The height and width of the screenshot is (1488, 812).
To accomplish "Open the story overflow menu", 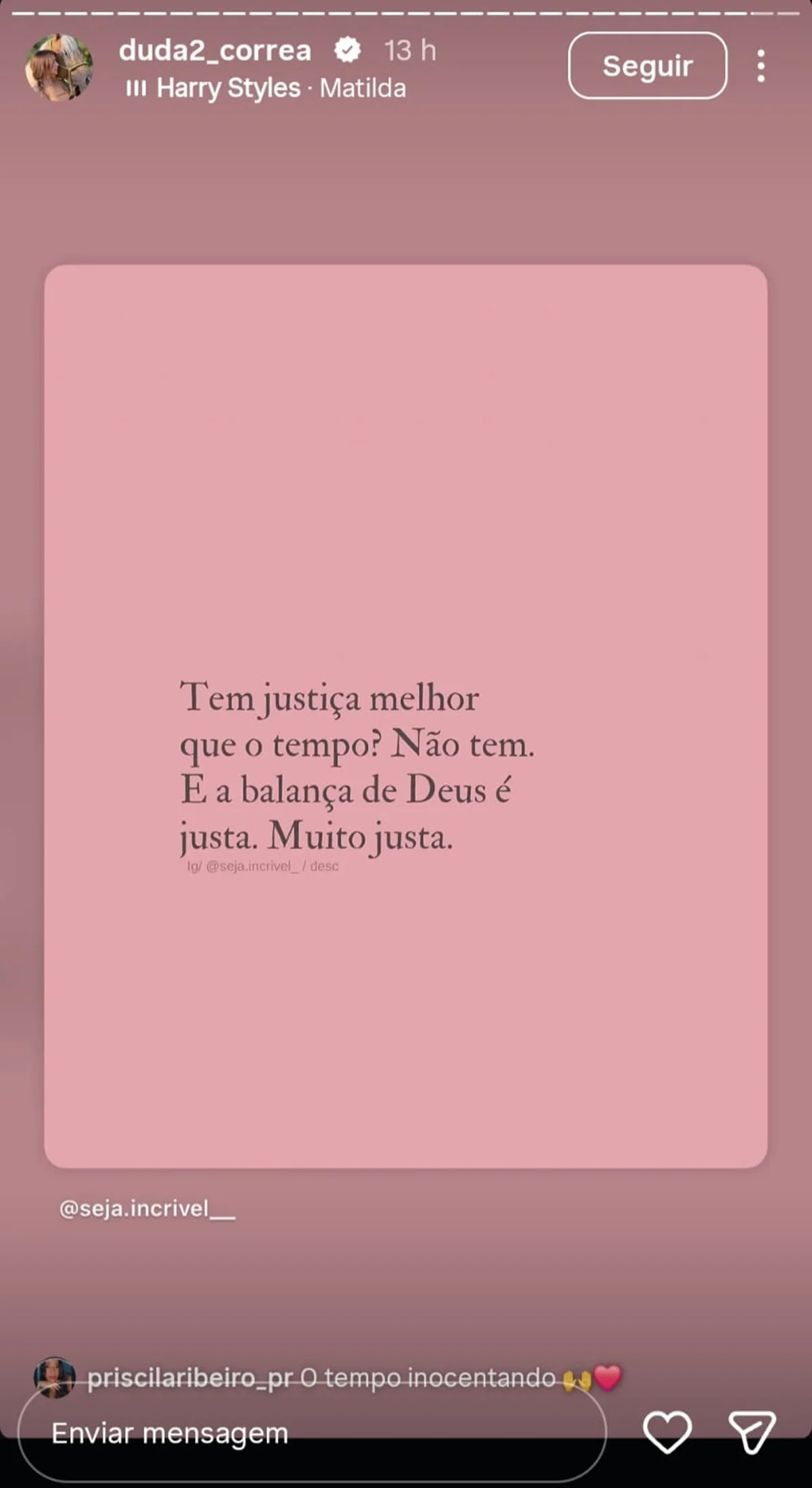I will pyautogui.click(x=761, y=66).
